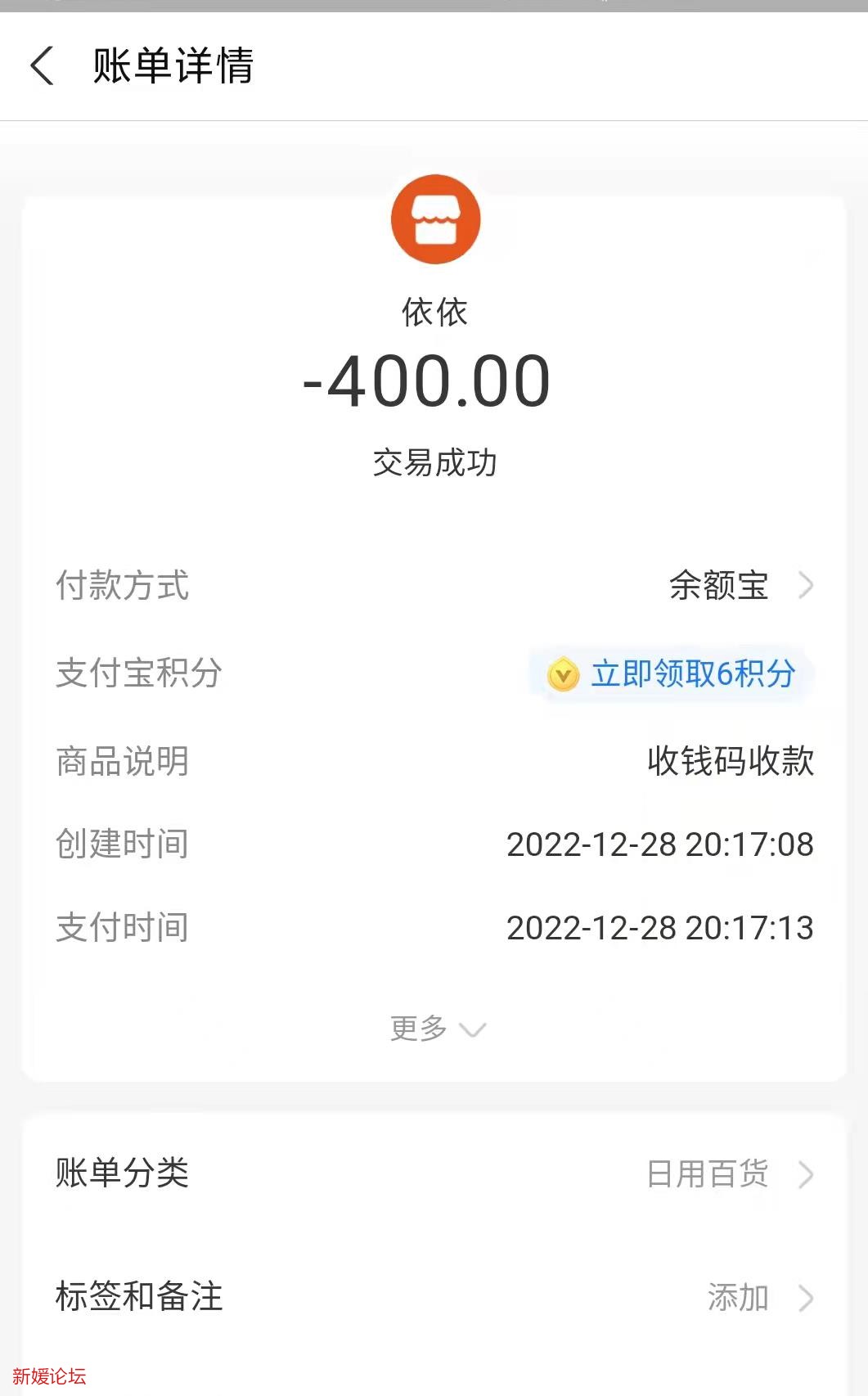This screenshot has height=1396, width=868.
Task: Click the chevron next to 账单分类
Action: coord(807,1175)
